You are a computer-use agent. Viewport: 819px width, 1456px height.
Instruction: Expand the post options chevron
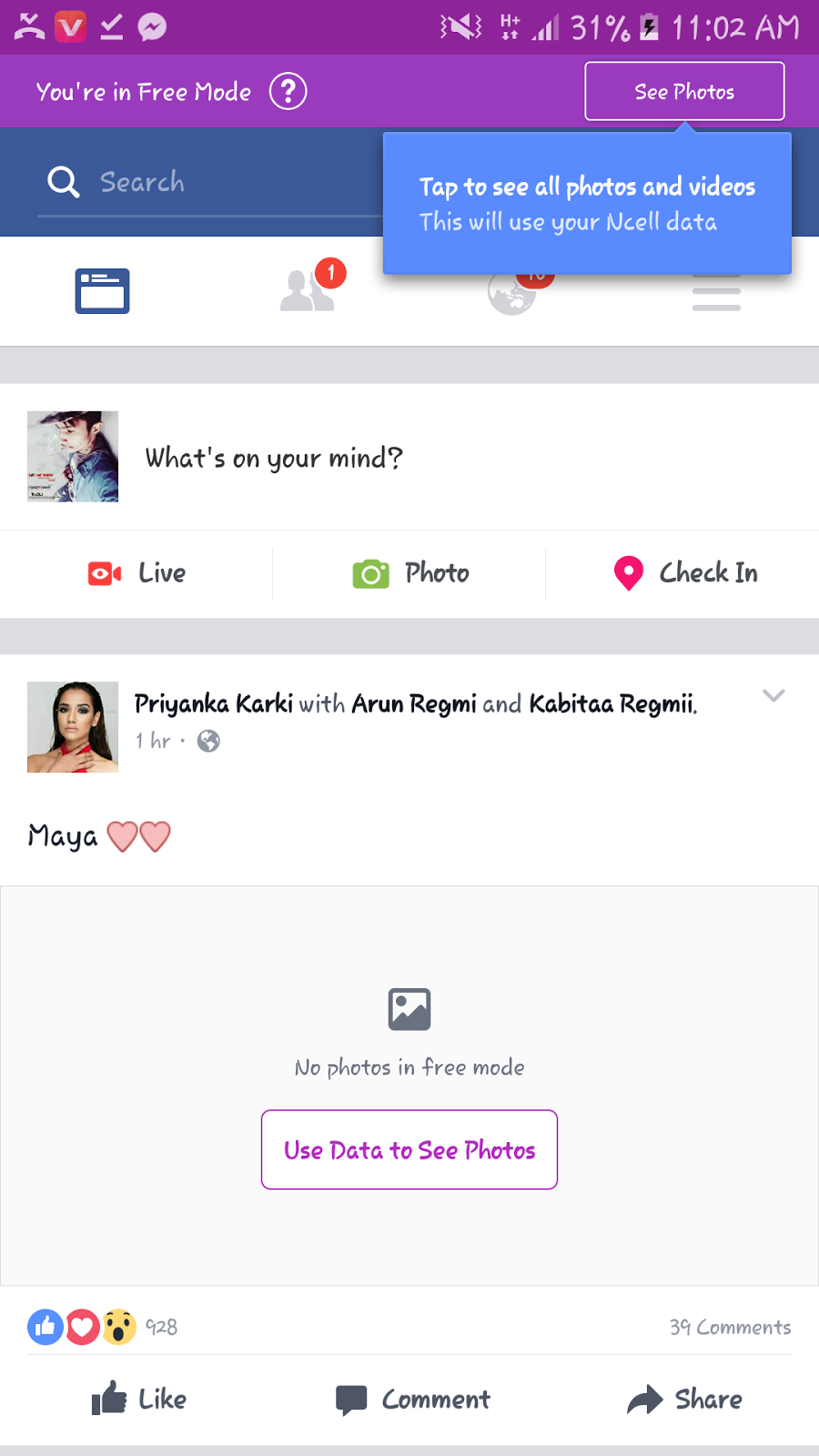coord(773,696)
